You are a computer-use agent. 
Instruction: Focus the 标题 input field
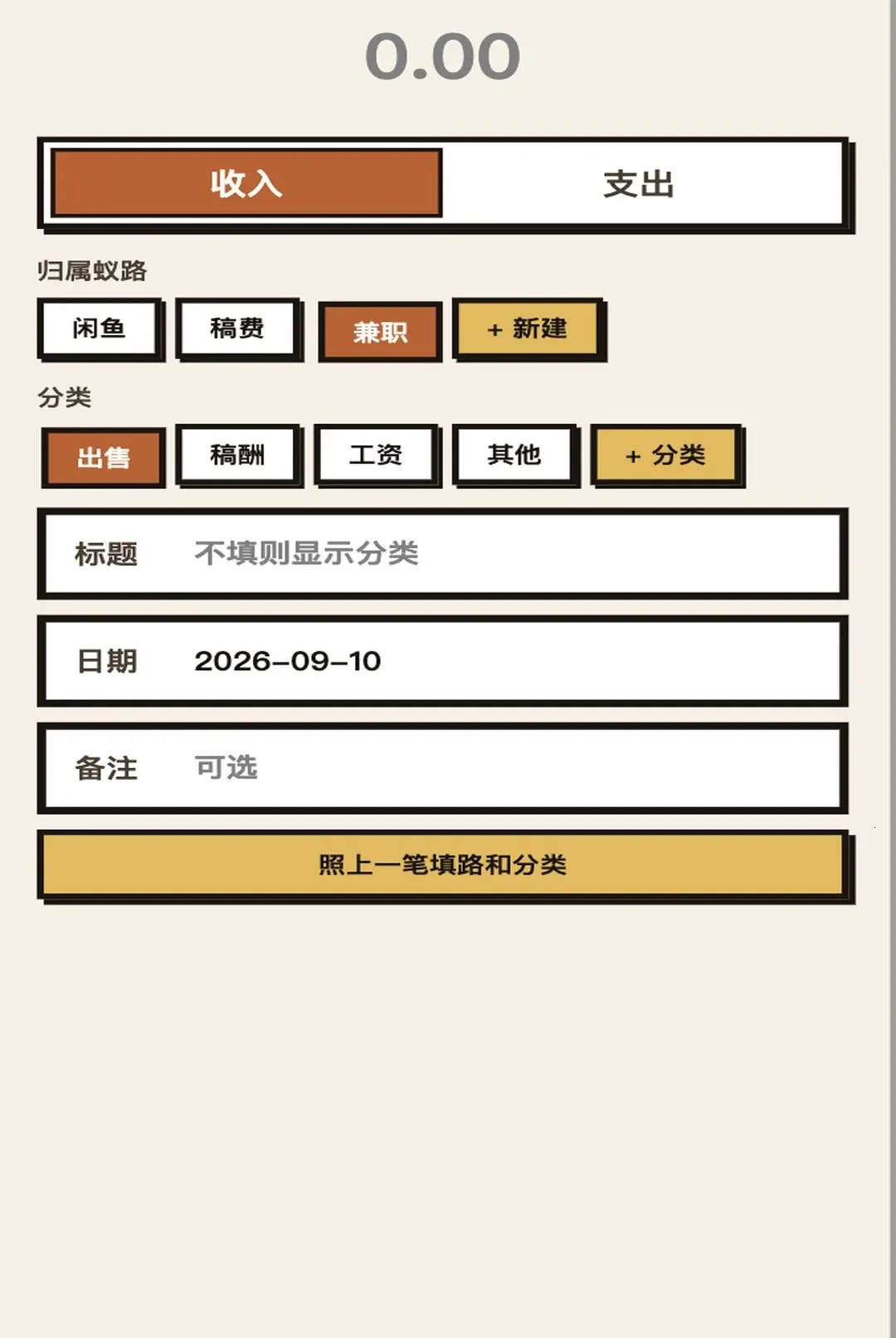click(x=443, y=553)
